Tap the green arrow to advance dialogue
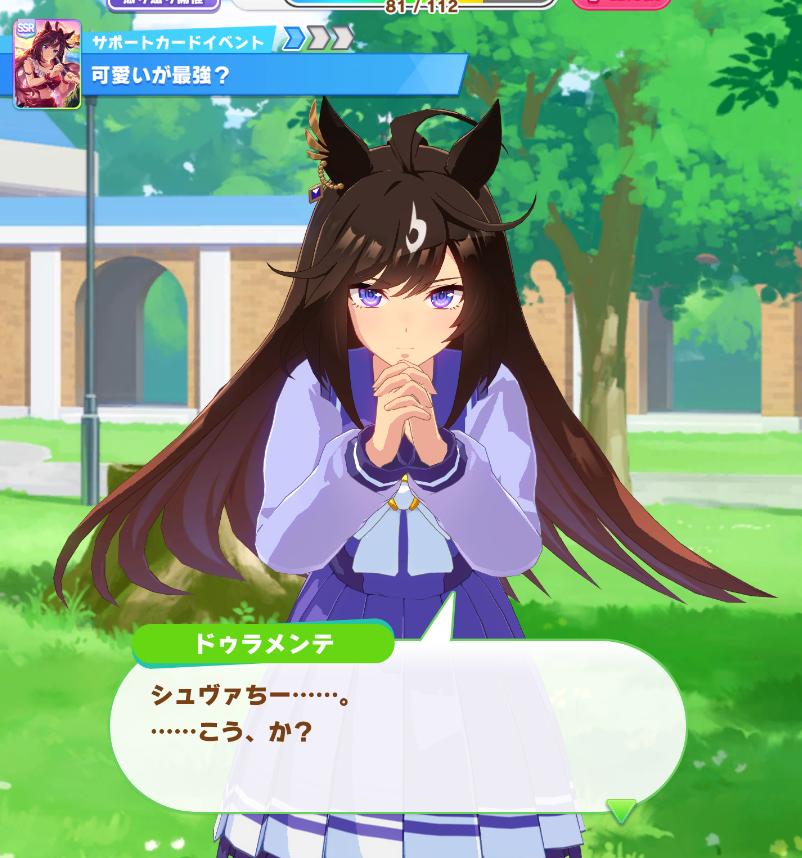The image size is (802, 858). tap(621, 810)
